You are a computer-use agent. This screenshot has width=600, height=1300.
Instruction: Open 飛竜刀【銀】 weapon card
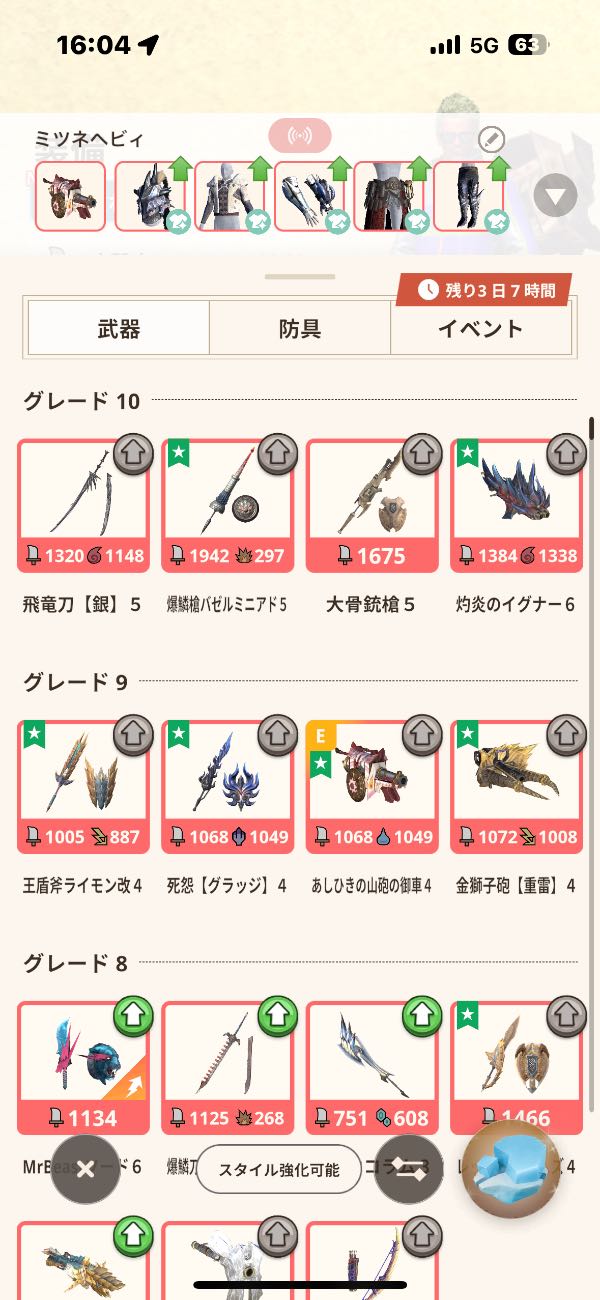pos(83,505)
